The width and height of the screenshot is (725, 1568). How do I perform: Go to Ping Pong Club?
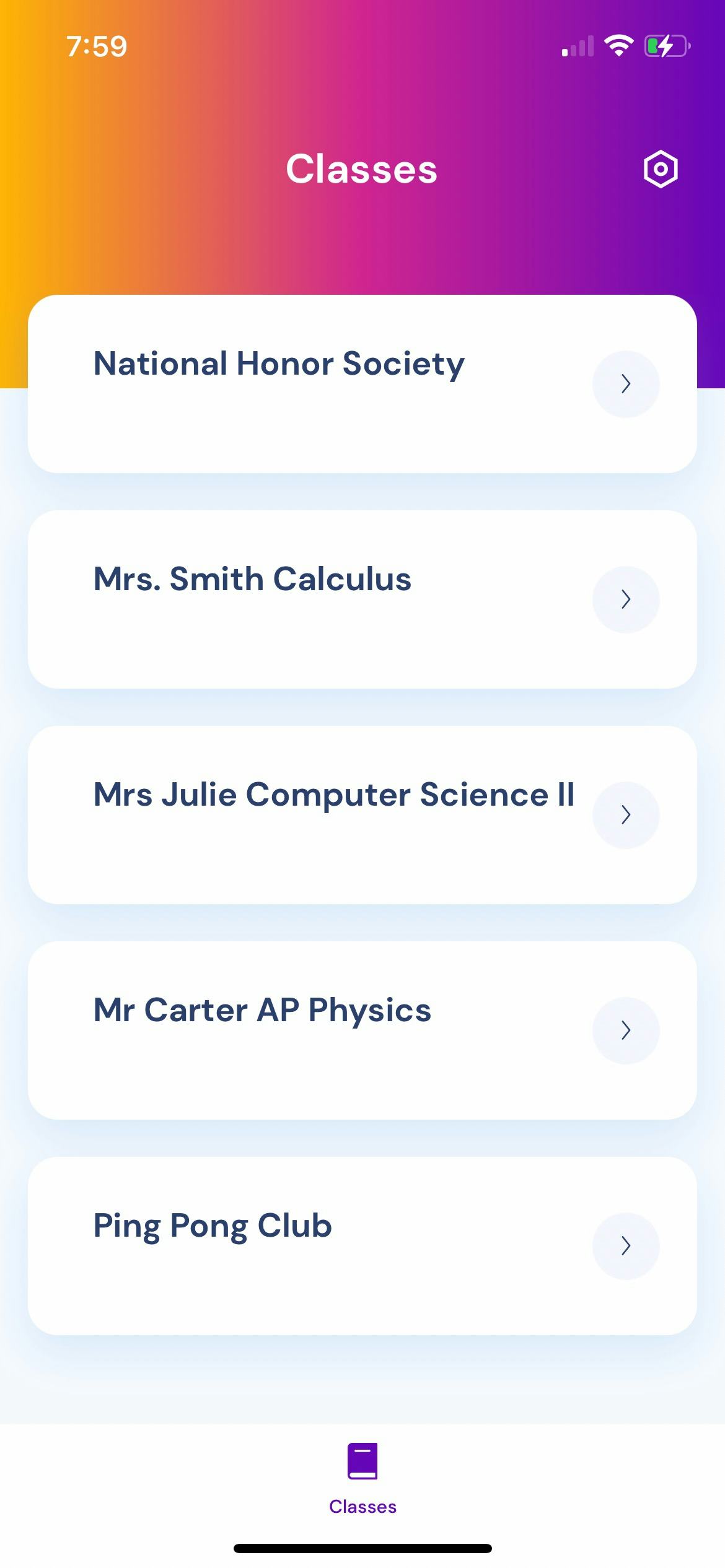click(362, 1246)
